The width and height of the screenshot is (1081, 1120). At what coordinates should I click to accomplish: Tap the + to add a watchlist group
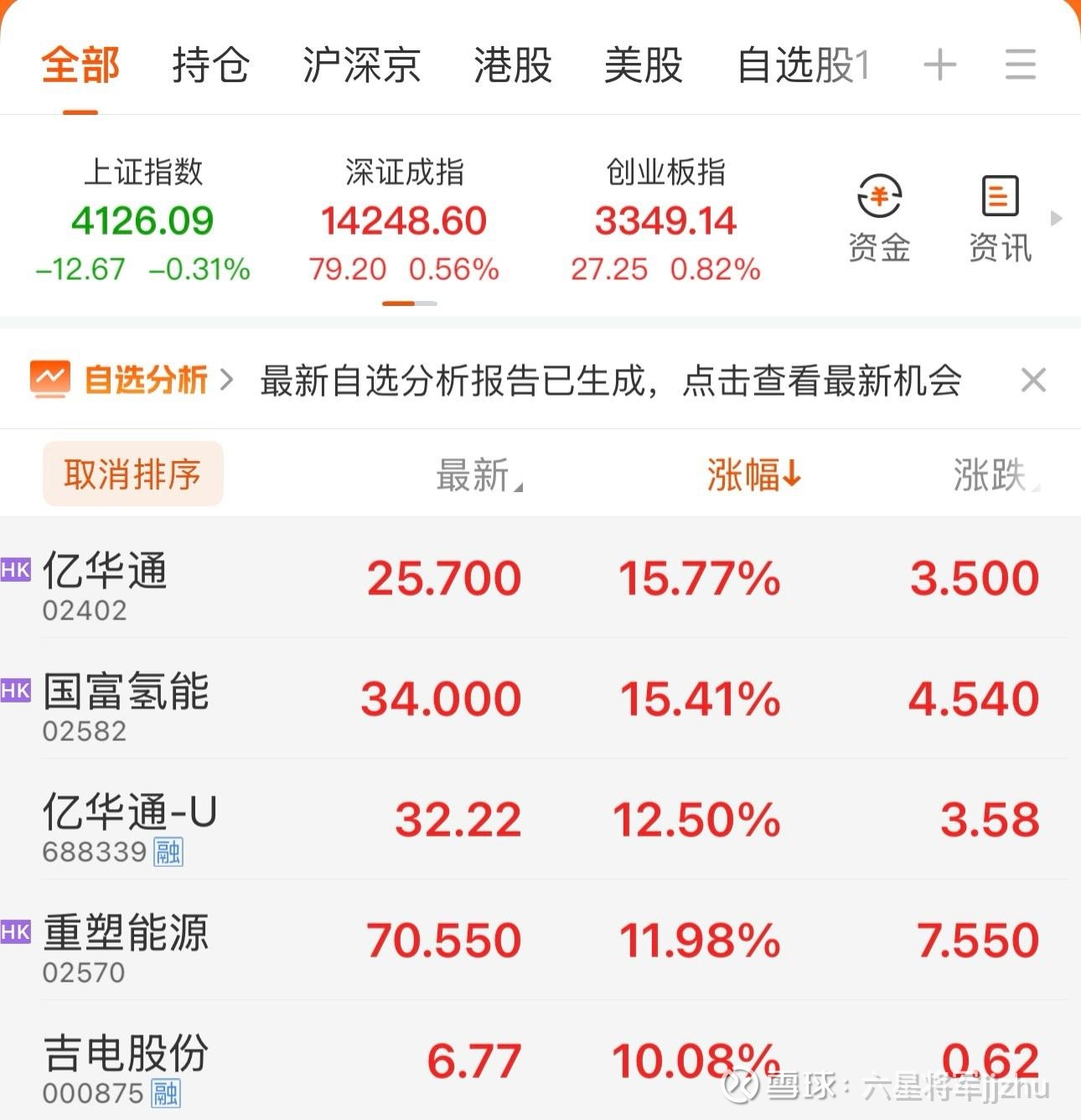pyautogui.click(x=940, y=65)
